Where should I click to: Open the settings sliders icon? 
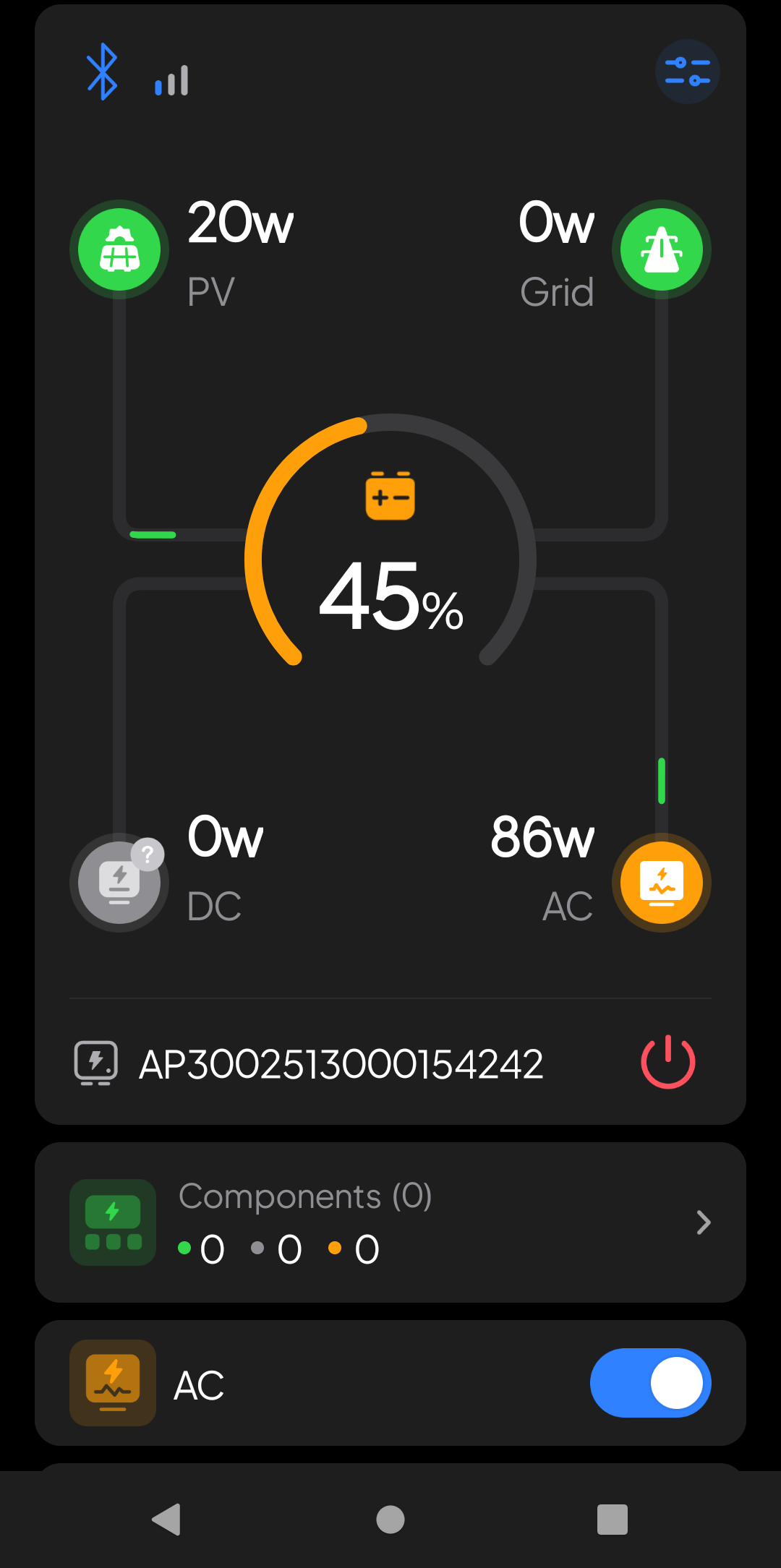(x=687, y=72)
